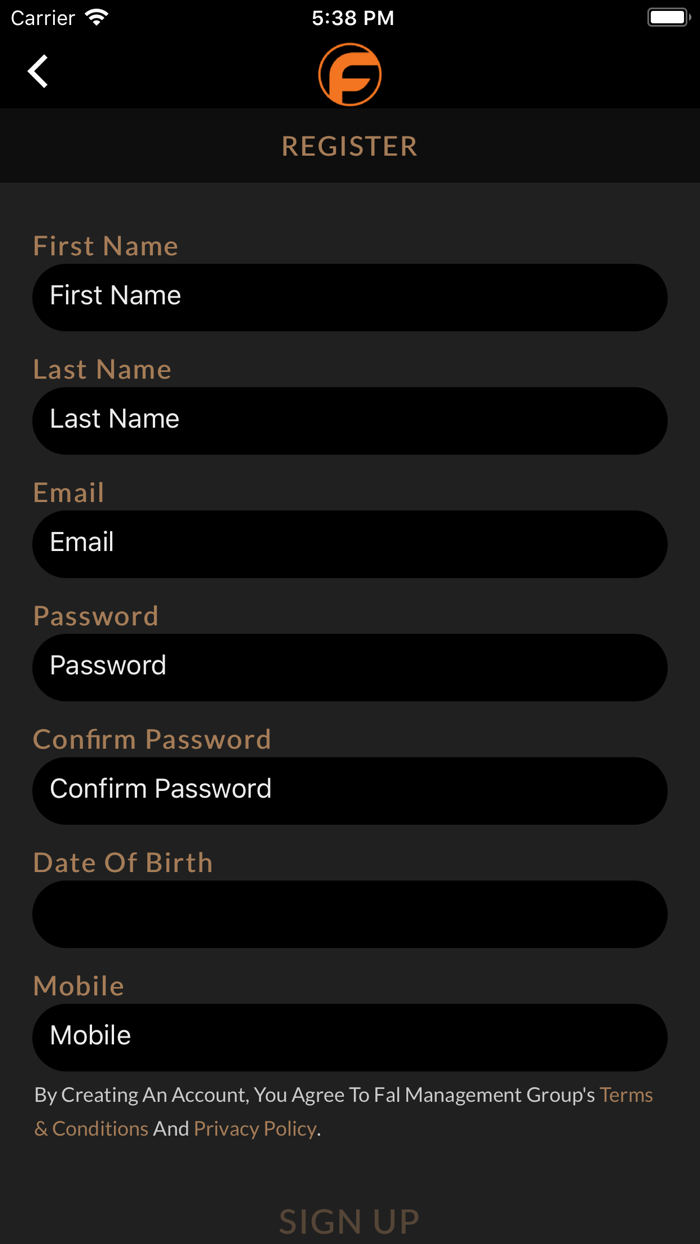The width and height of the screenshot is (700, 1244).
Task: Open the Privacy Policy link
Action: click(255, 1129)
